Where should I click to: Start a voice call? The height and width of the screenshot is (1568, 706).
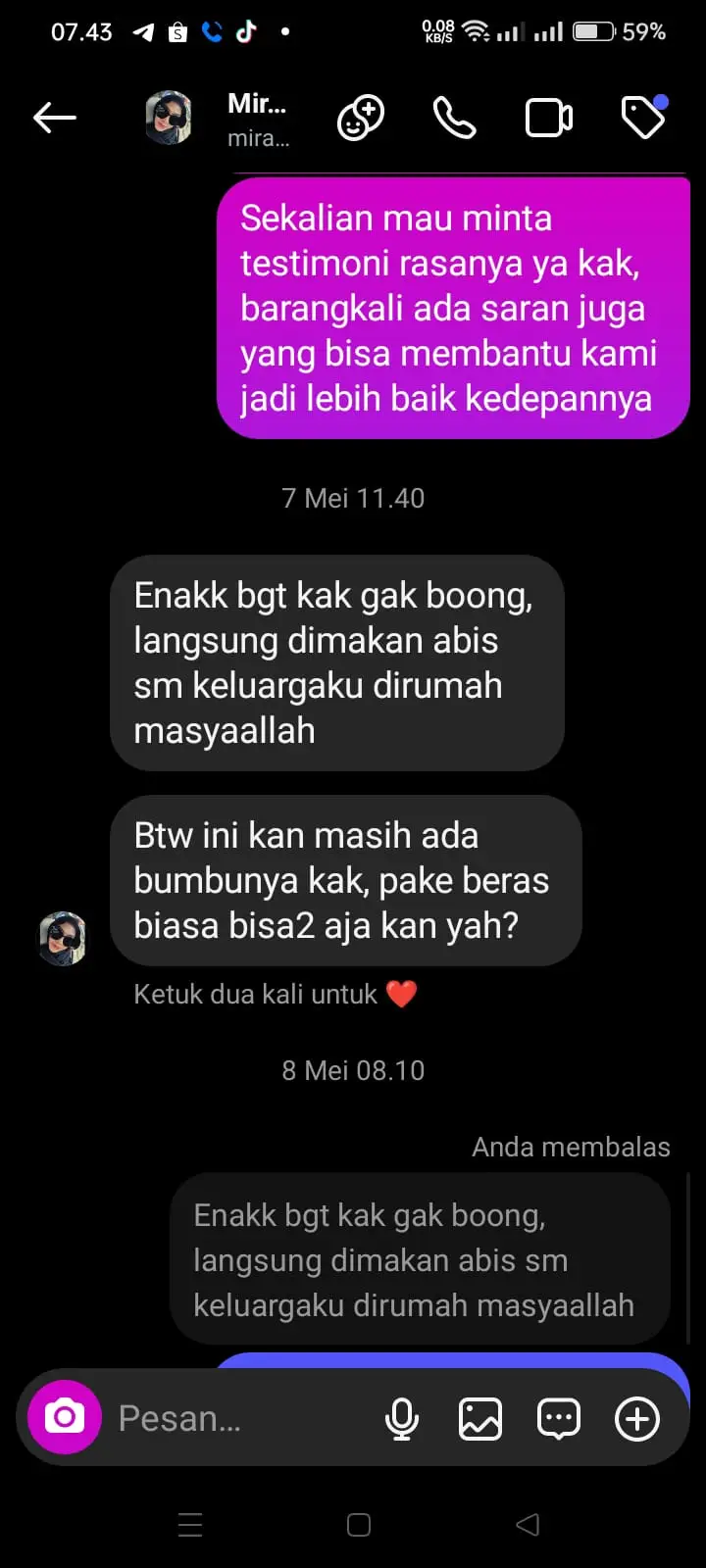coord(454,119)
